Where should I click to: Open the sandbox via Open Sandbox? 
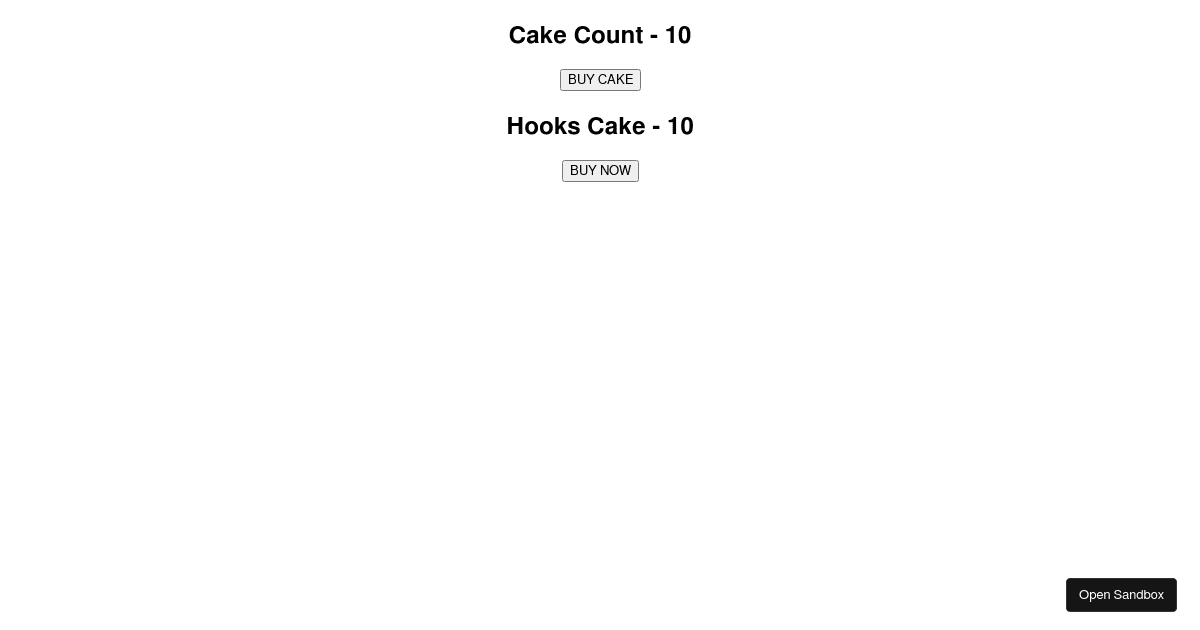tap(1120, 595)
